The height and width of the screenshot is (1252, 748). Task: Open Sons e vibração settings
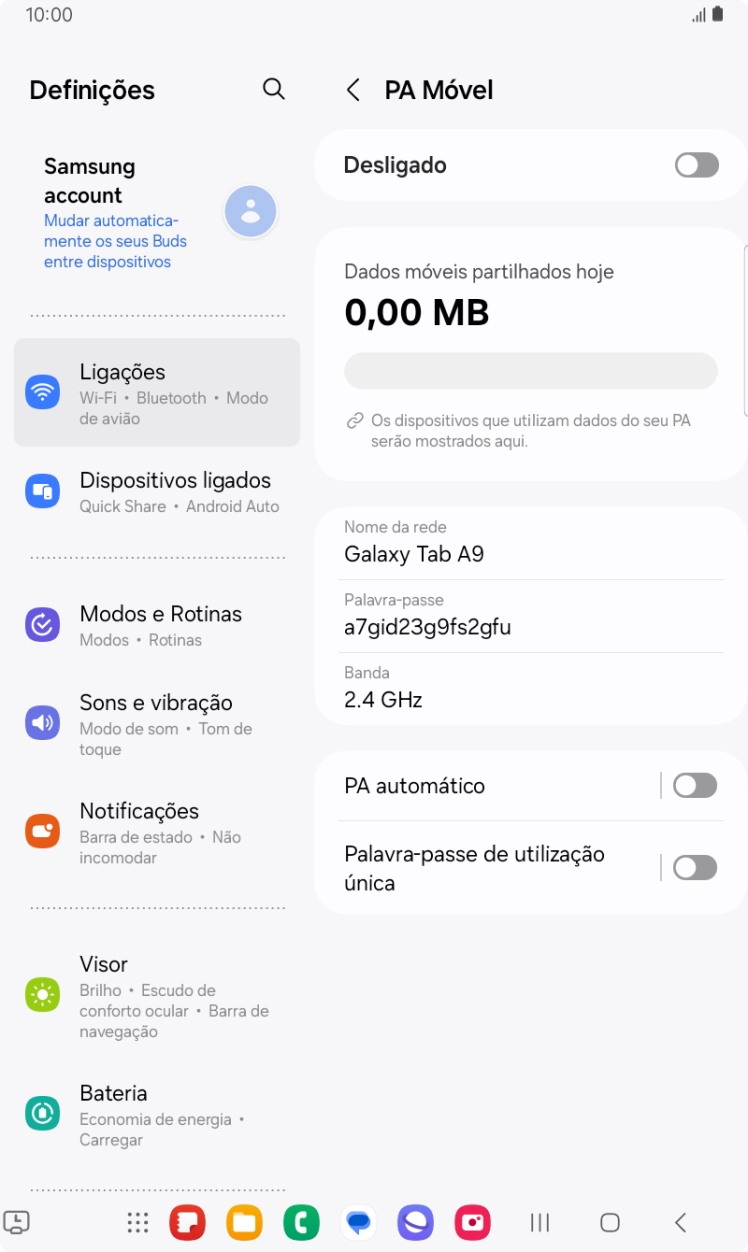pos(157,724)
